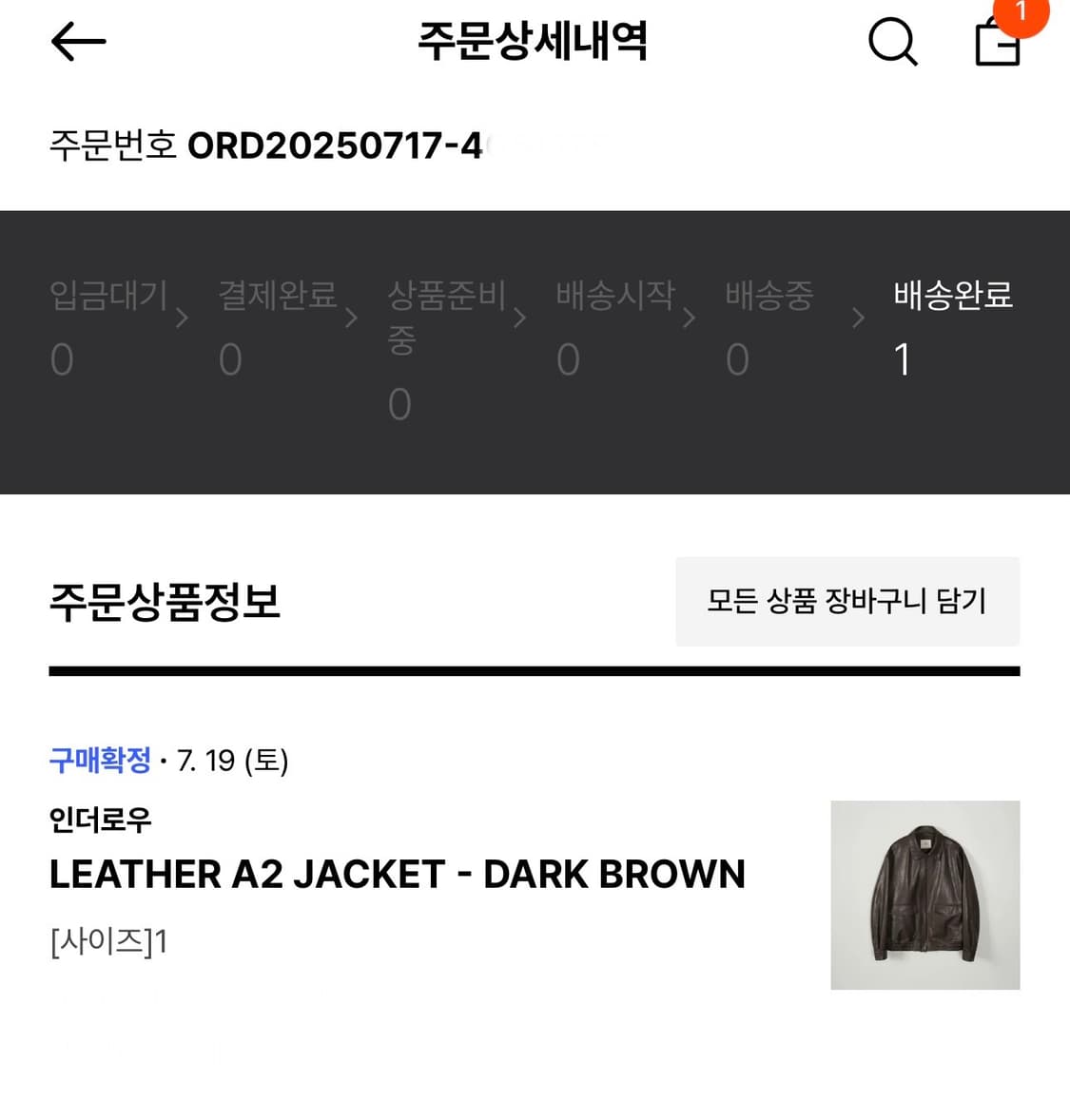1070x1120 pixels.
Task: Toggle the 구매확정 purchase confirmation label
Action: (x=100, y=760)
